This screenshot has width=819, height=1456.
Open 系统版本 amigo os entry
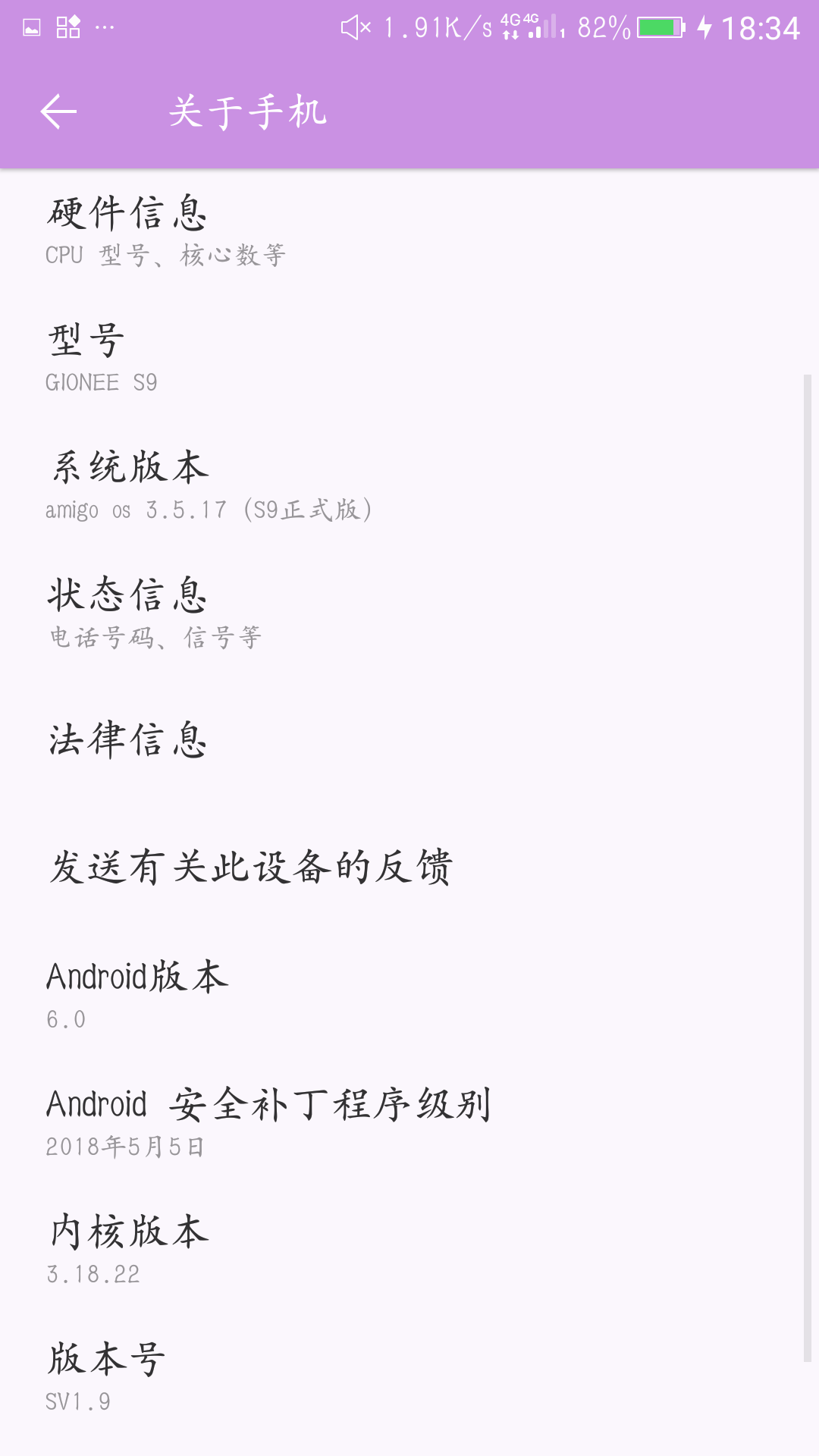click(409, 487)
